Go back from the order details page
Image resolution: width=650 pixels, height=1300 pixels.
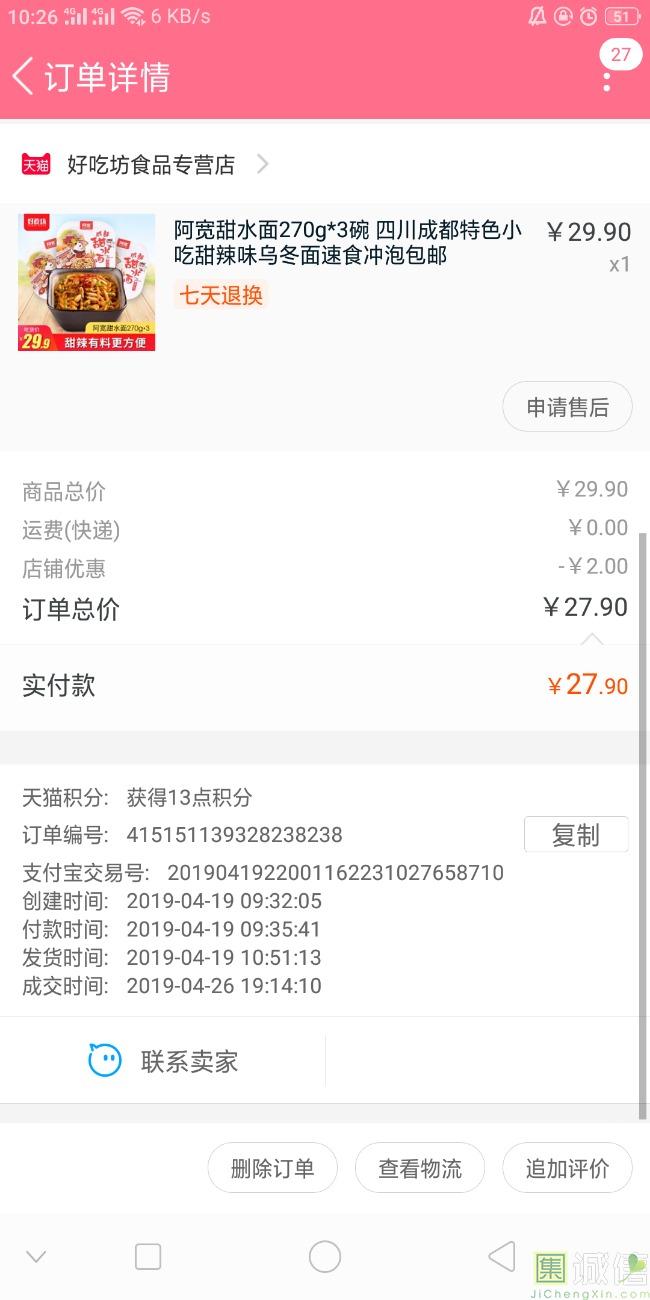22,76
